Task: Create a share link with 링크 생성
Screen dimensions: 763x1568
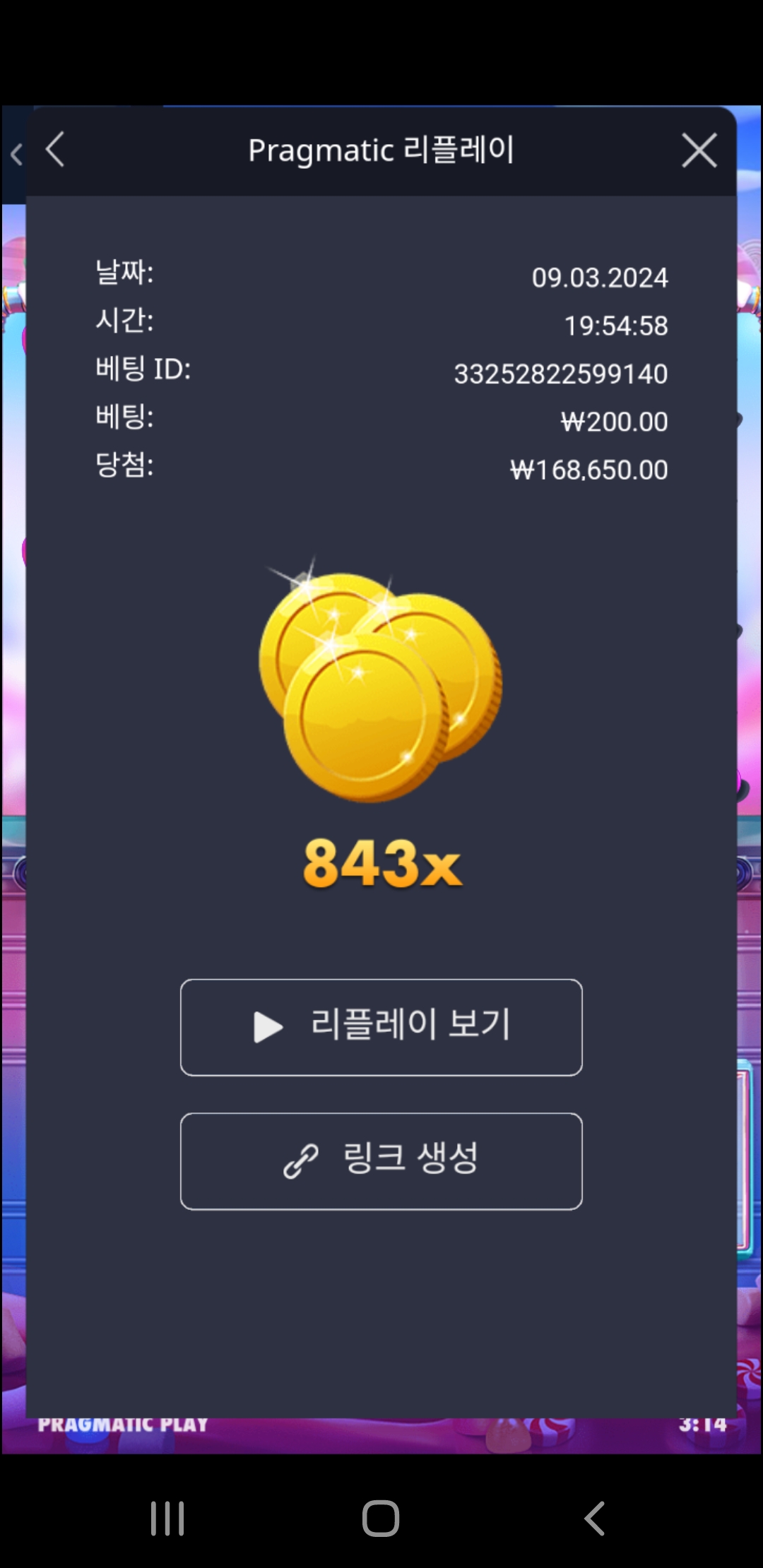Action: pos(381,1161)
